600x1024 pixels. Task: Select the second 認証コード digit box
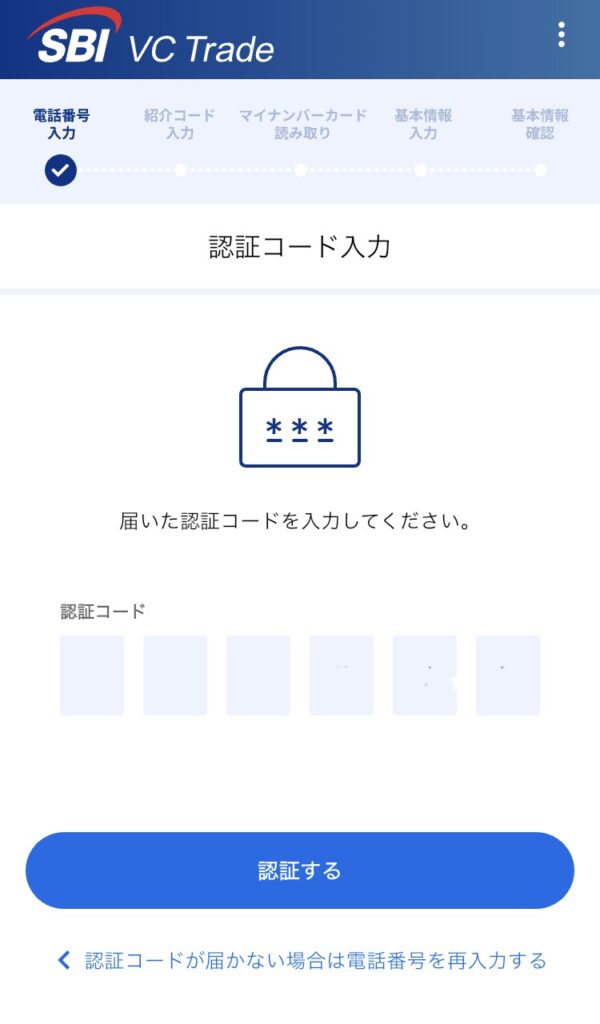(175, 675)
